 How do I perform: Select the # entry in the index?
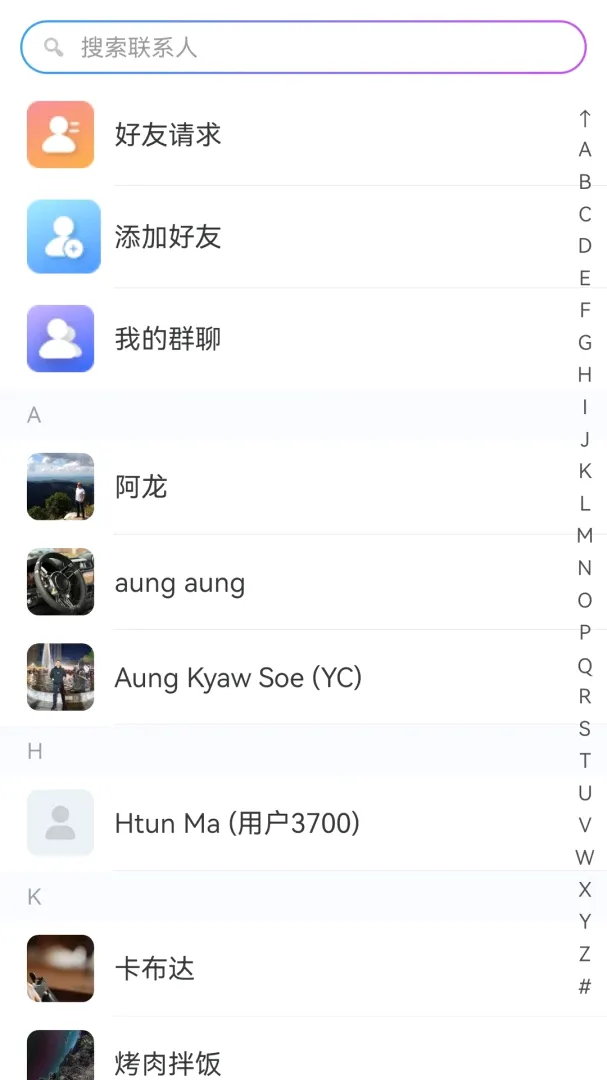click(x=585, y=986)
